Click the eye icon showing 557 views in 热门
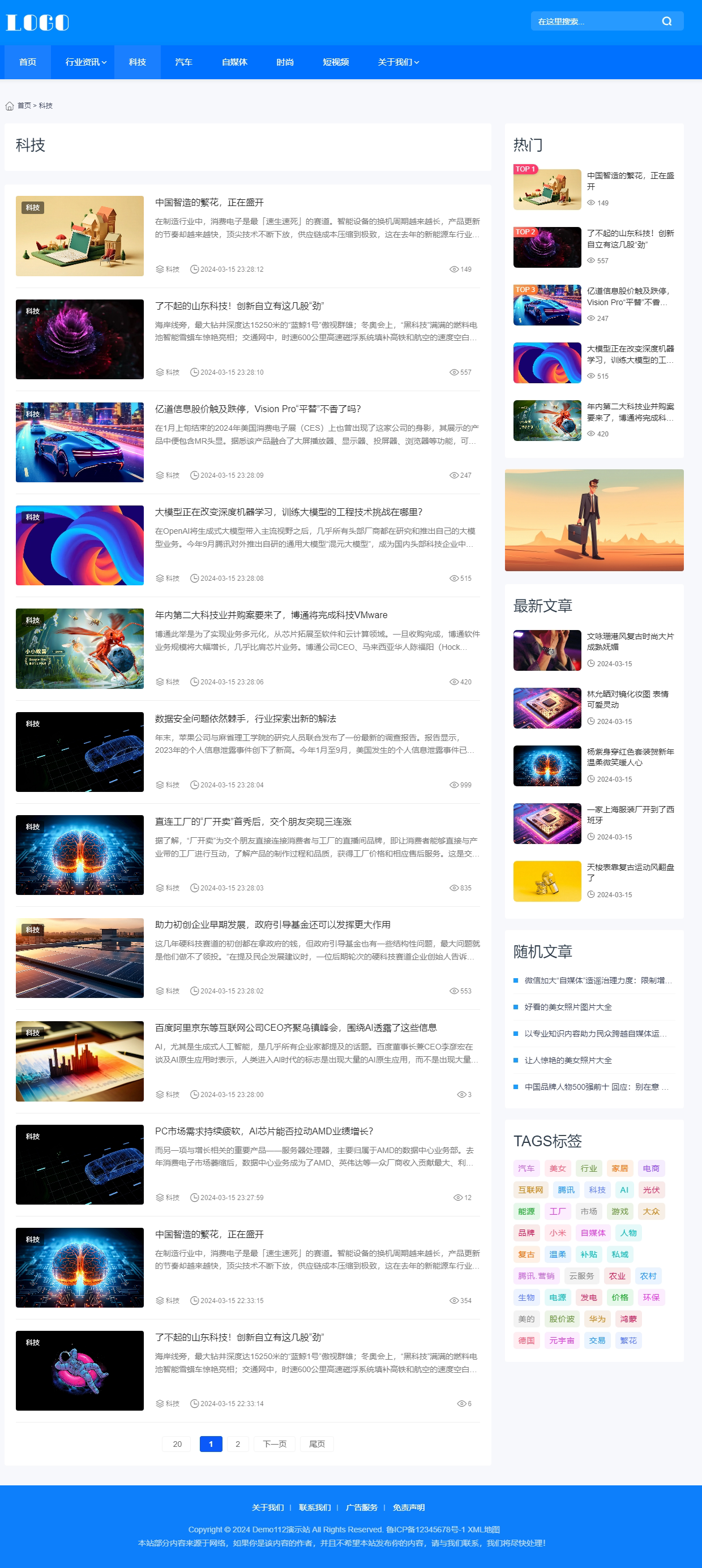The height and width of the screenshot is (1568, 702). (x=590, y=260)
